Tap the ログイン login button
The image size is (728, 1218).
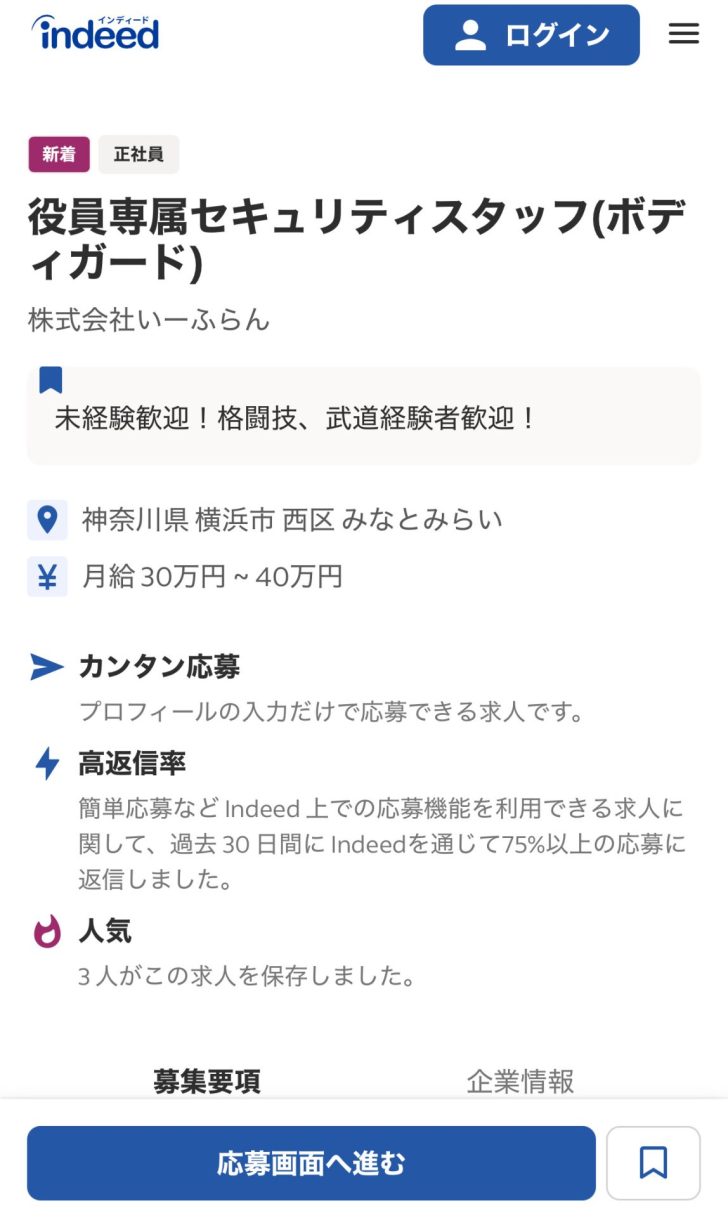tap(531, 35)
